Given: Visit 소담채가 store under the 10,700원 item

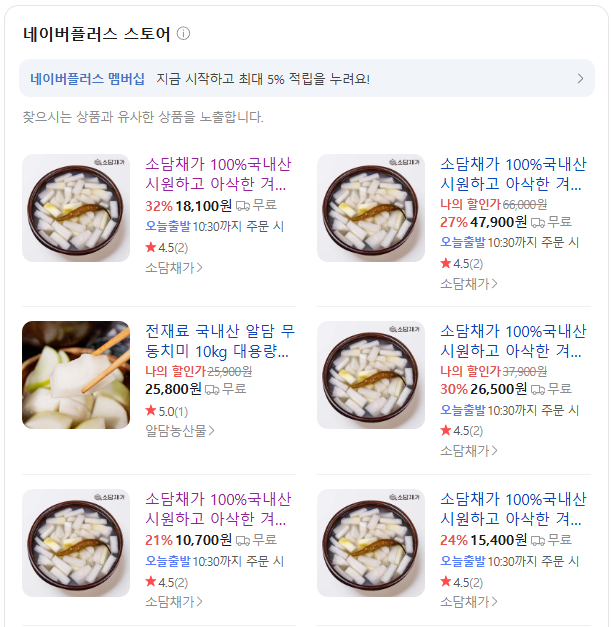Looking at the screenshot, I should tap(174, 602).
